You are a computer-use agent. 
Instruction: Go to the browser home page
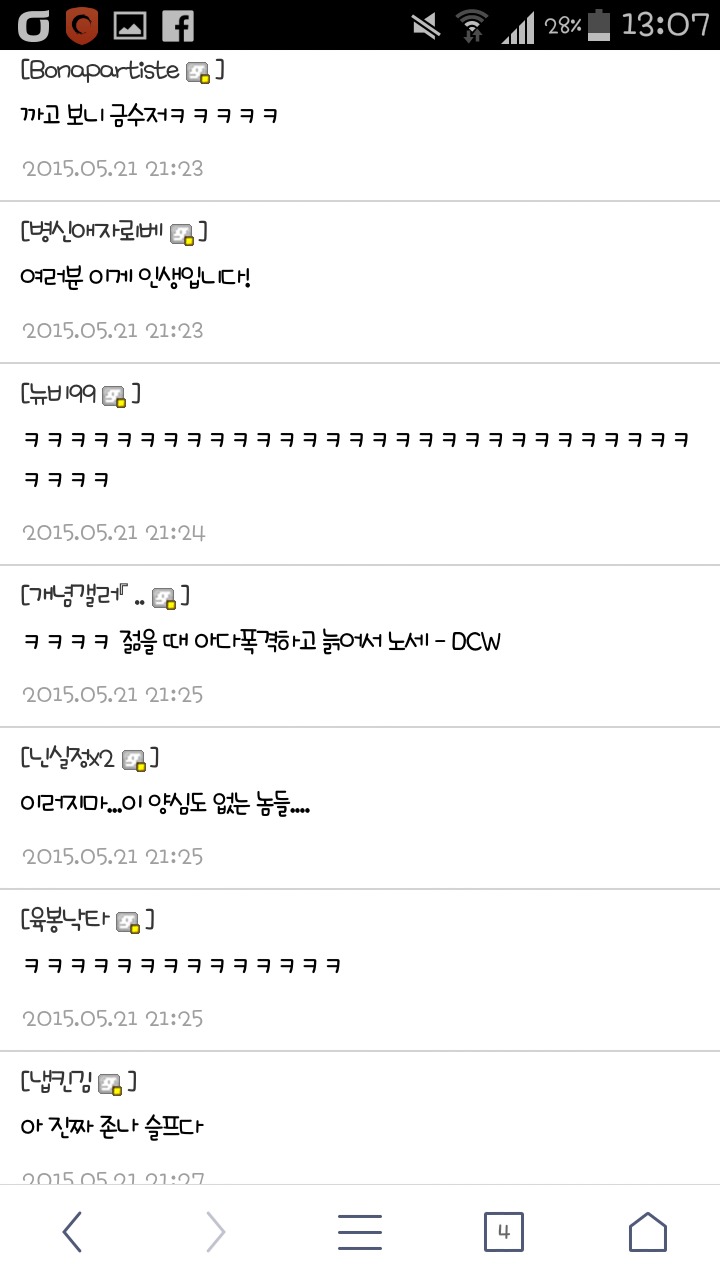click(x=647, y=1232)
